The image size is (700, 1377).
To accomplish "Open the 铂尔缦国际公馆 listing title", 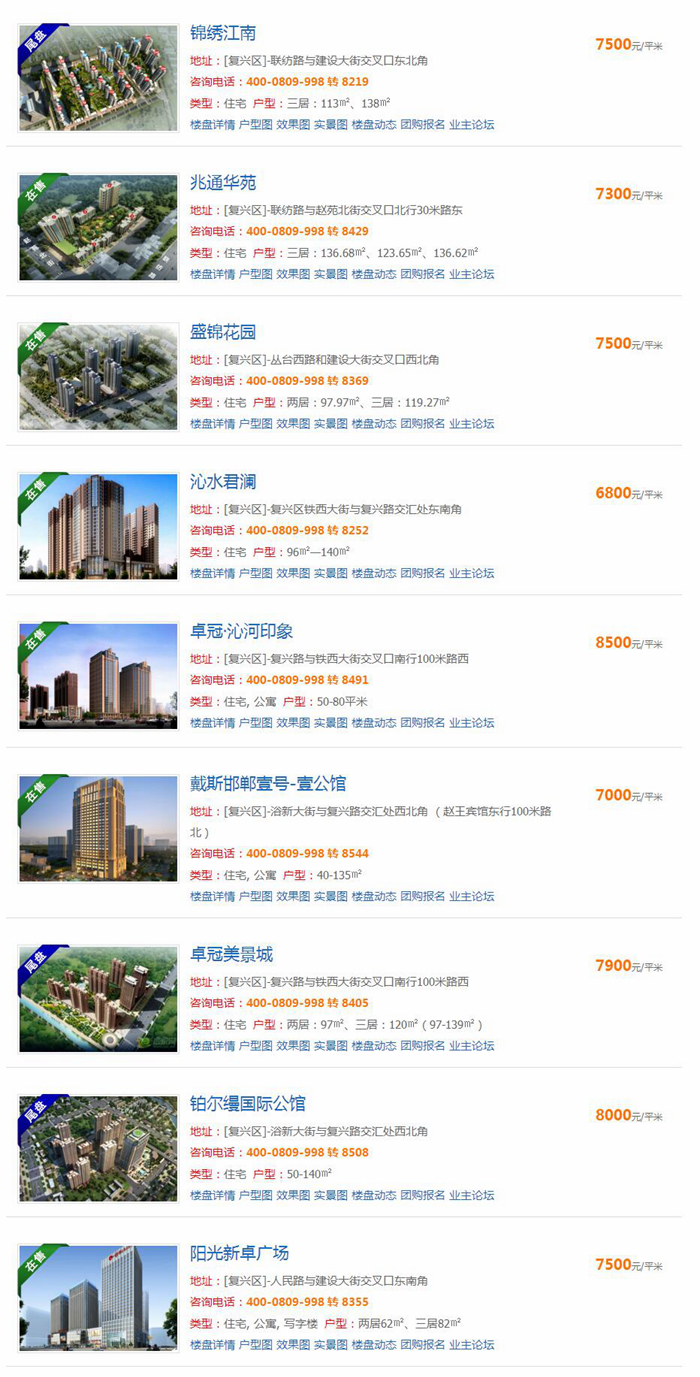I will point(248,1104).
